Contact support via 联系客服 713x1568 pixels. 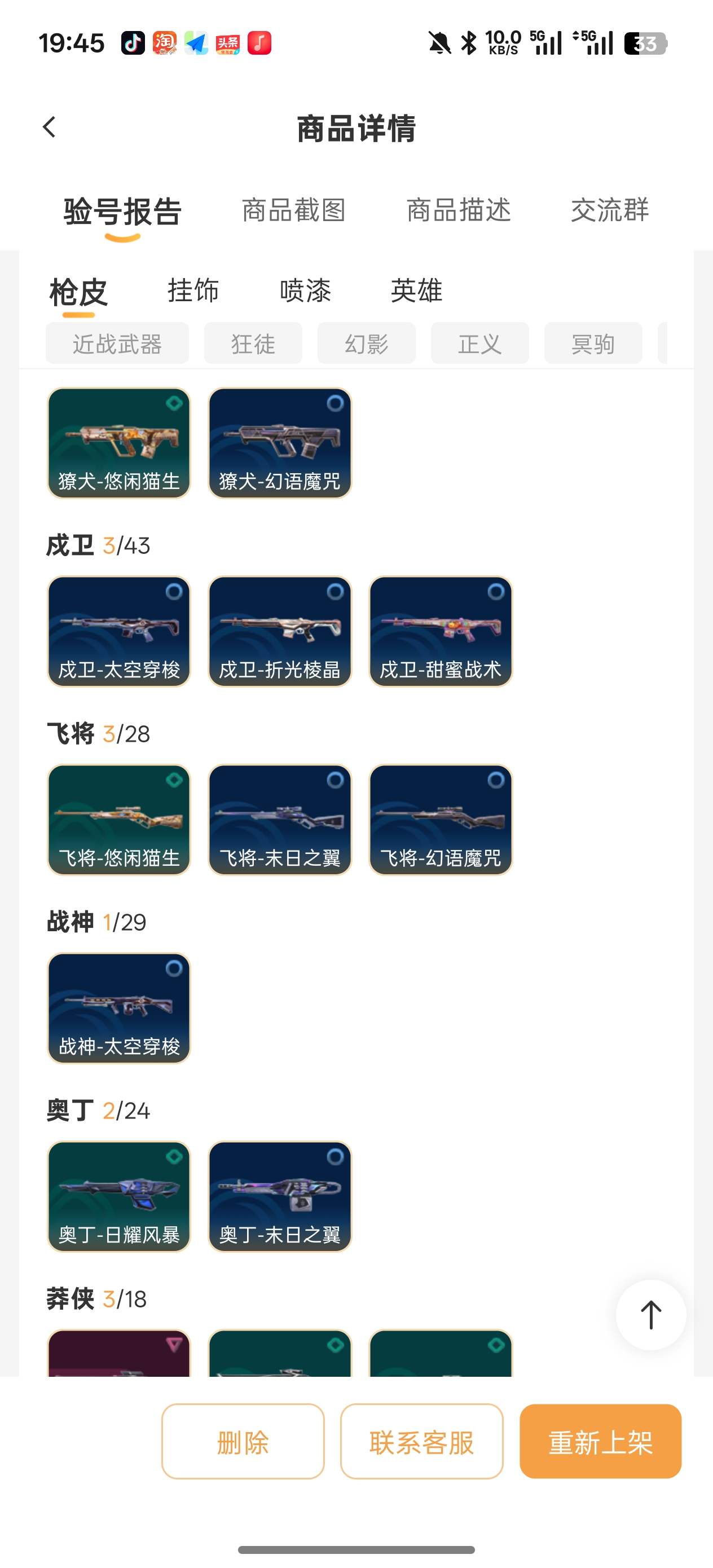tap(421, 1442)
